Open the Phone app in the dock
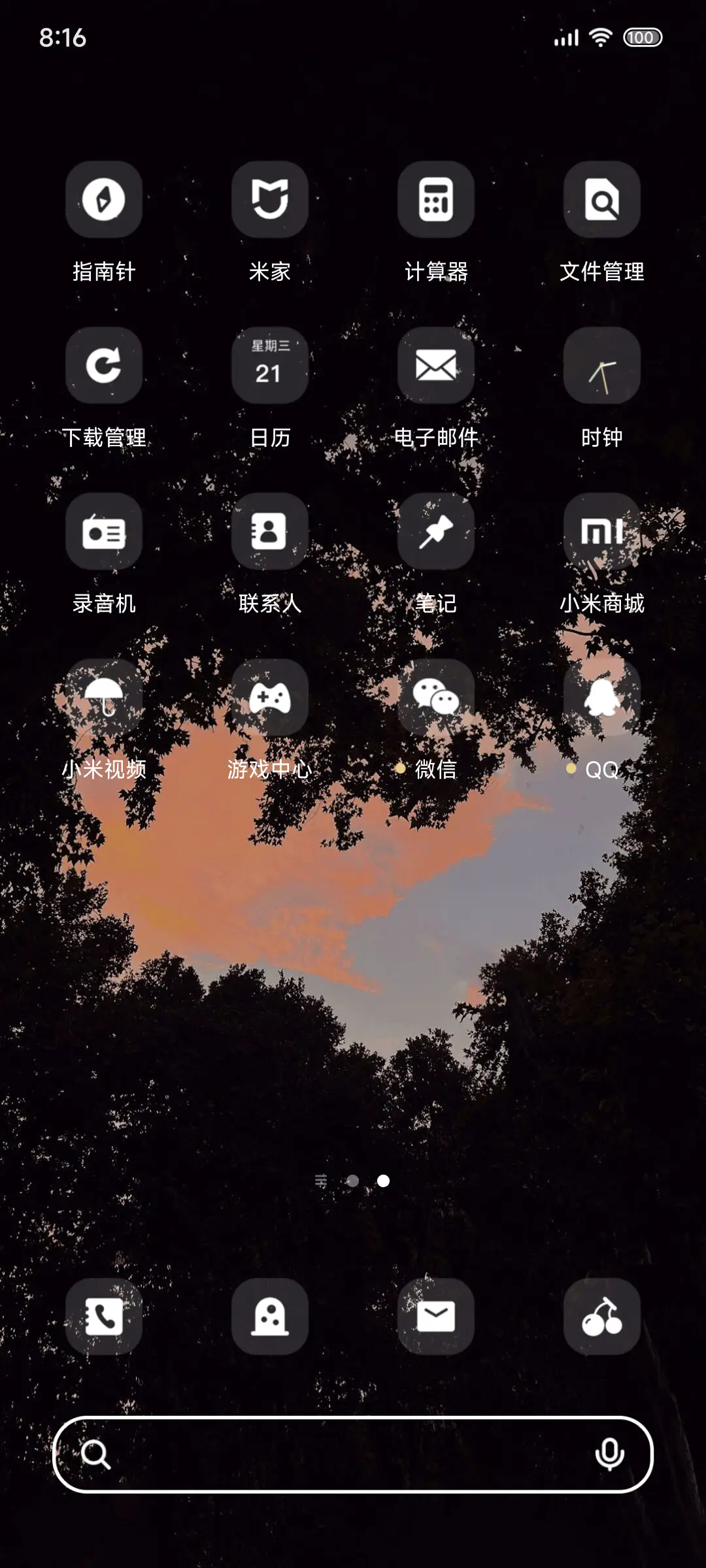 104,1317
